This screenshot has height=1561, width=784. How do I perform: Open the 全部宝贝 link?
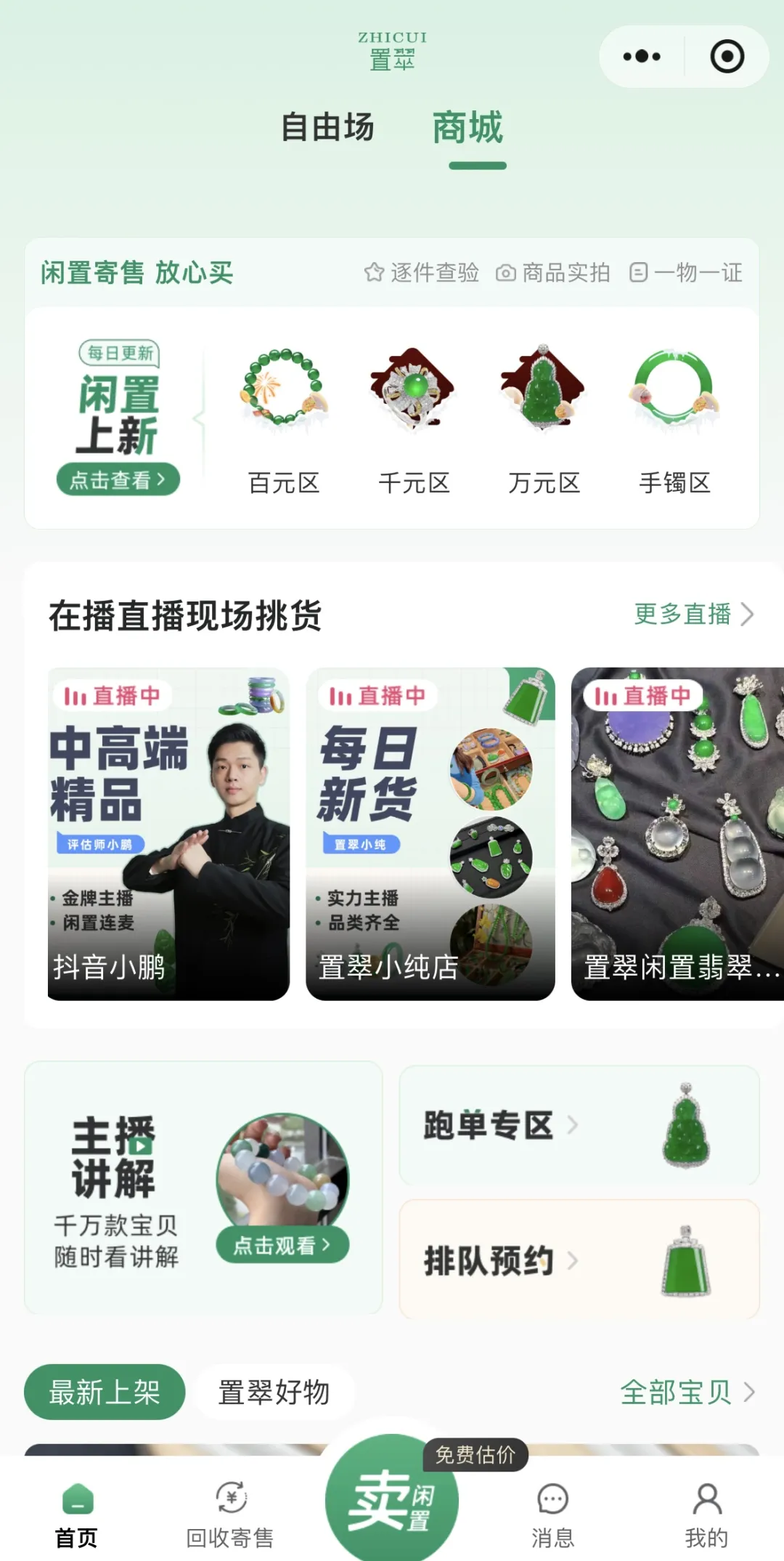(x=682, y=1391)
